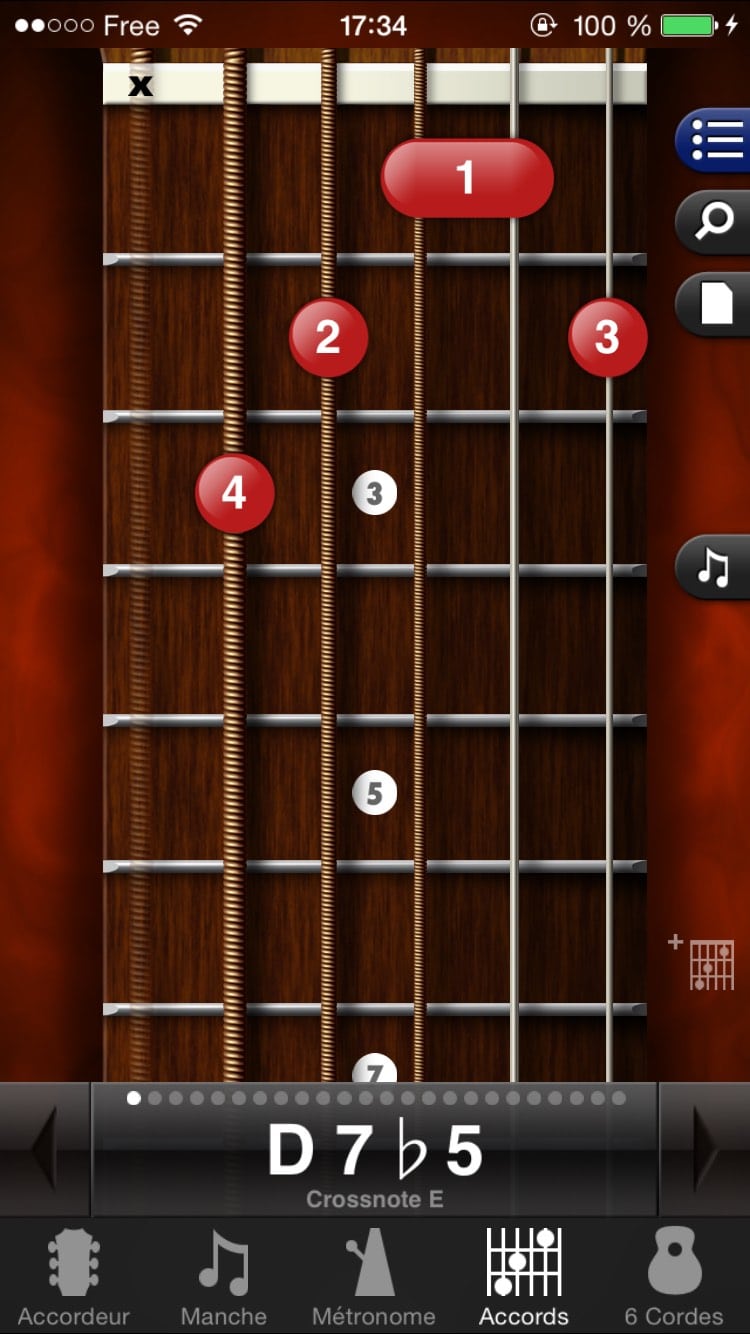Open the Métronome tab
This screenshot has width=750, height=1334.
point(374,1276)
